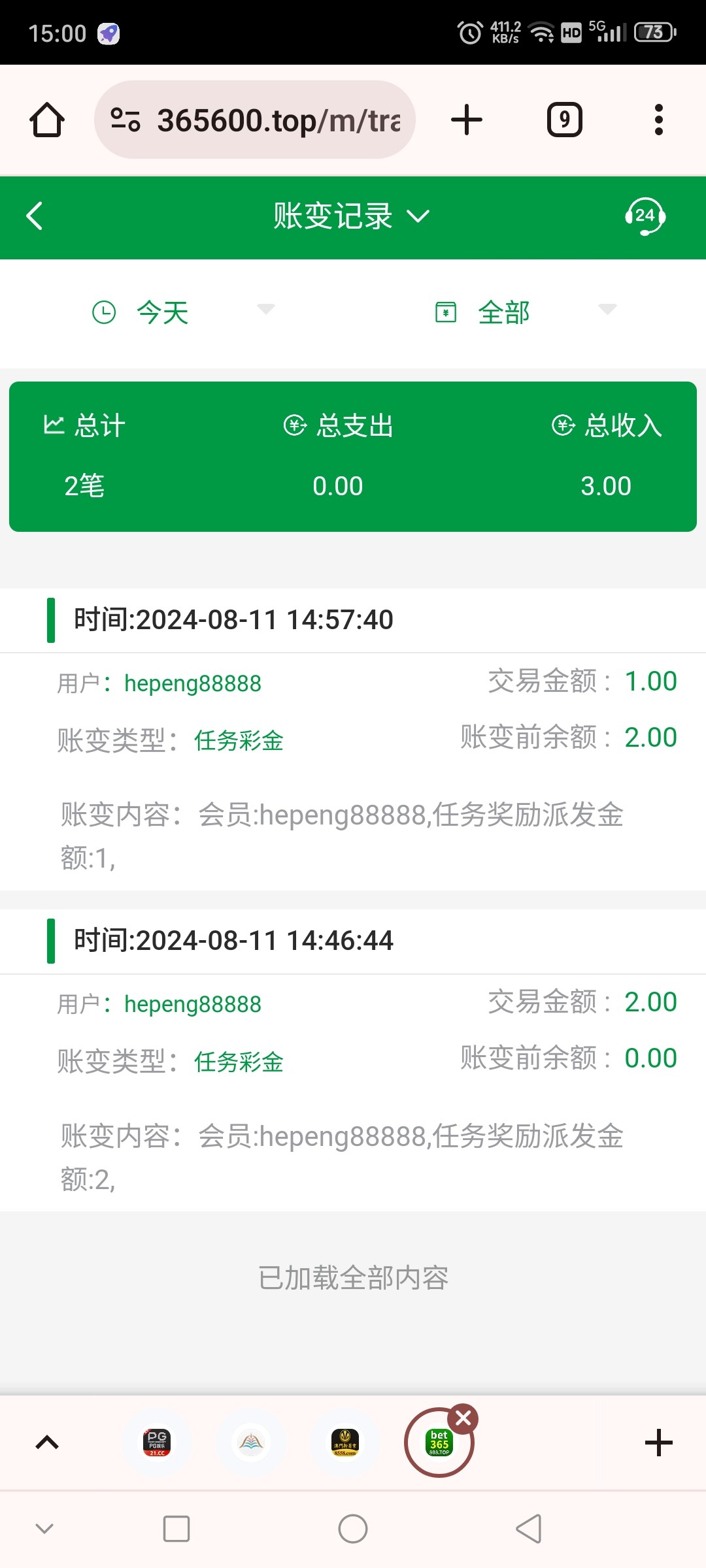Screen dimensions: 706x1568
Task: Open a new browser tab
Action: pos(467,120)
